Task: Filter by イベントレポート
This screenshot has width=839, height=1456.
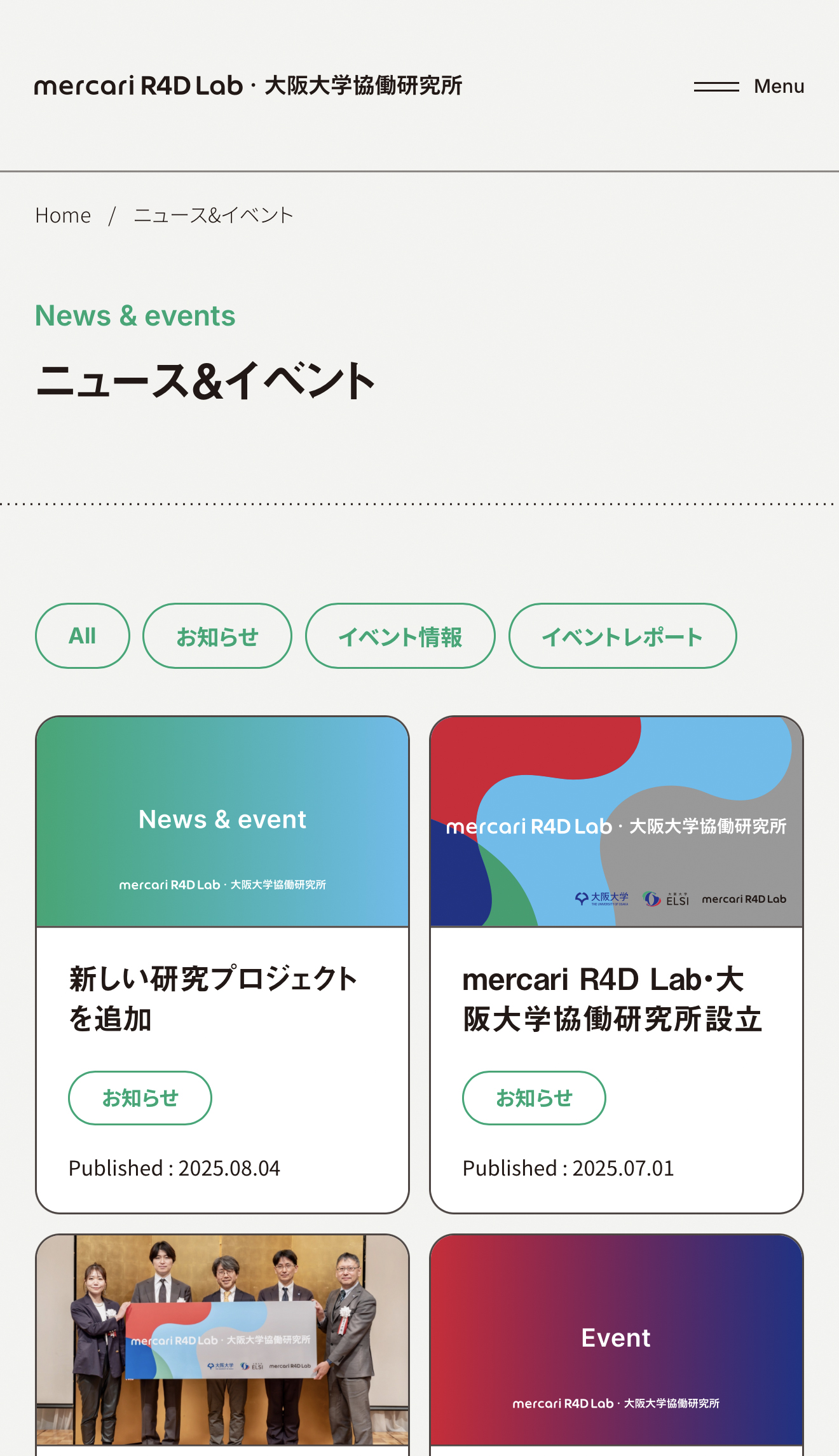Action: pos(623,636)
